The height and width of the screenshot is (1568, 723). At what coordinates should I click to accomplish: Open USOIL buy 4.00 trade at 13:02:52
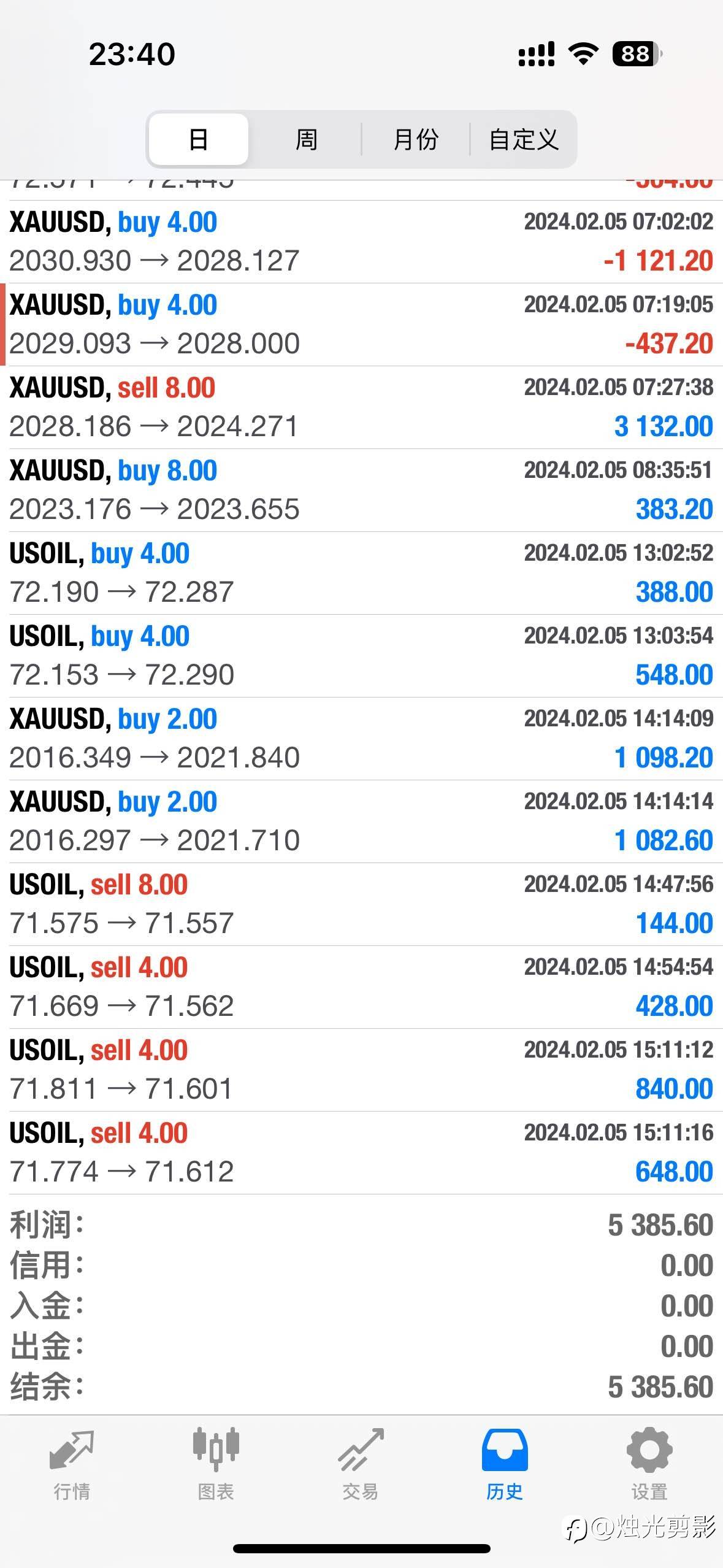pos(361,573)
